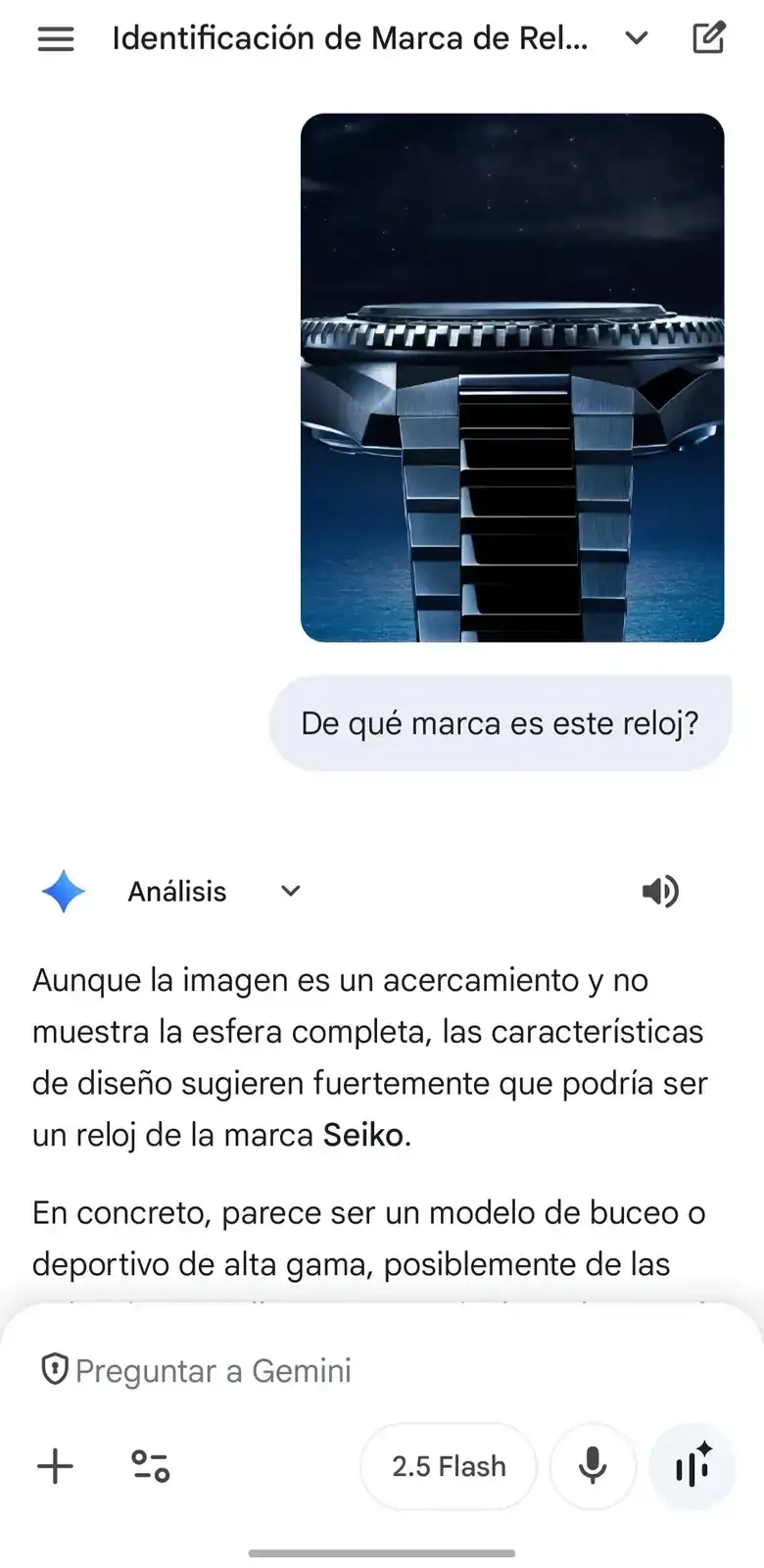764x1568 pixels.
Task: Expand the Análisis thinking section
Action: pyautogui.click(x=290, y=891)
